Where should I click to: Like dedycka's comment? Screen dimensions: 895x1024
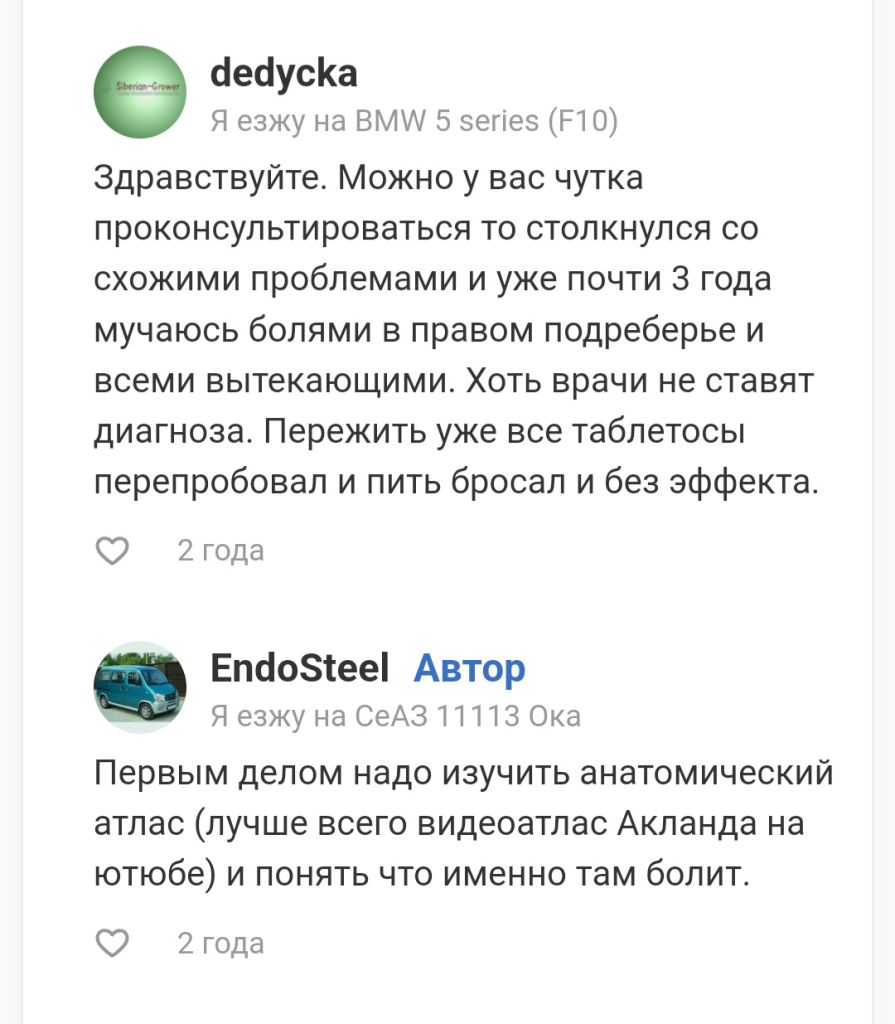click(112, 550)
